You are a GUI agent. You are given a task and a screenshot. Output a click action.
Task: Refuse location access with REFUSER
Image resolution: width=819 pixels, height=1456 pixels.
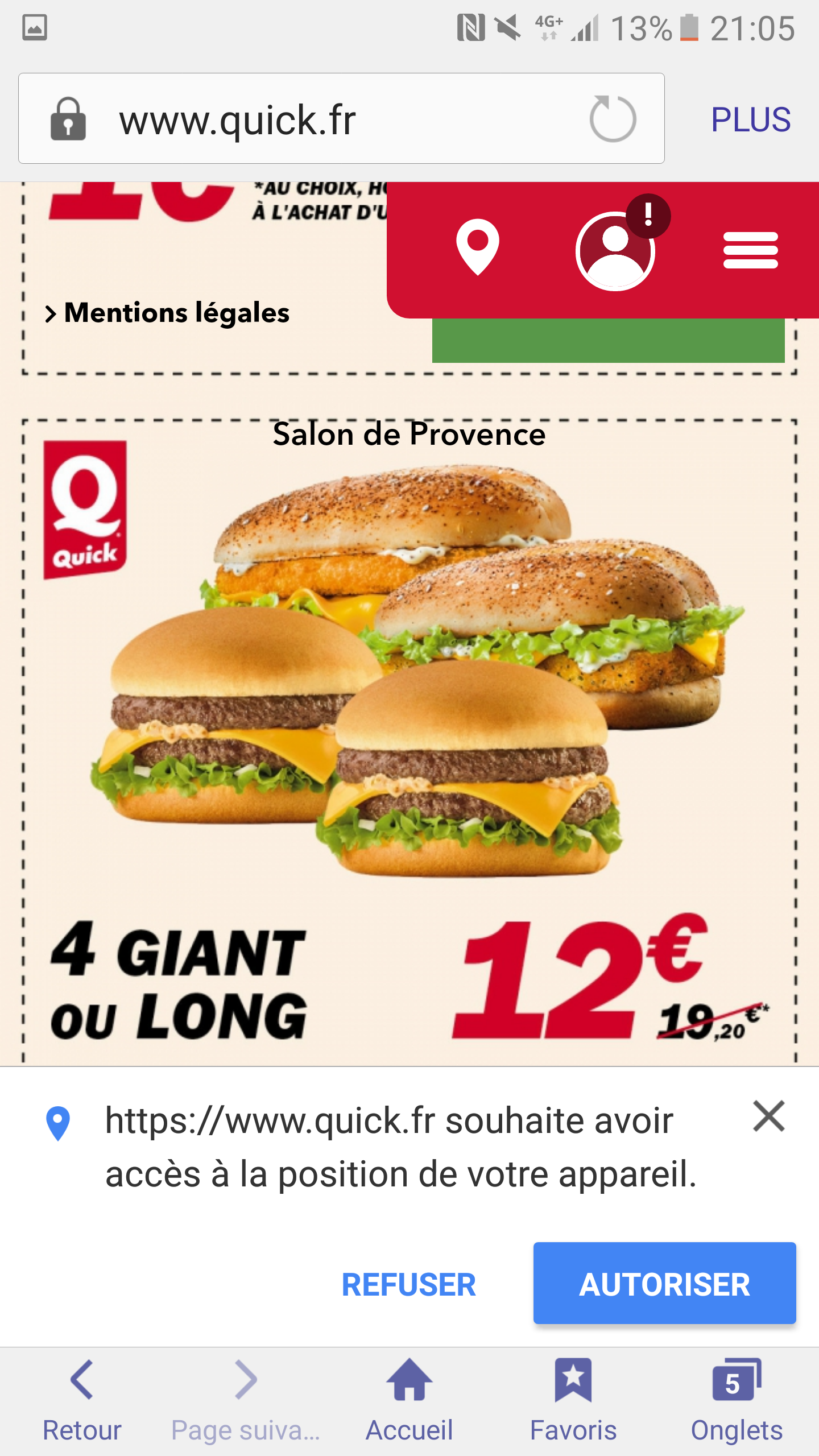pyautogui.click(x=408, y=1284)
